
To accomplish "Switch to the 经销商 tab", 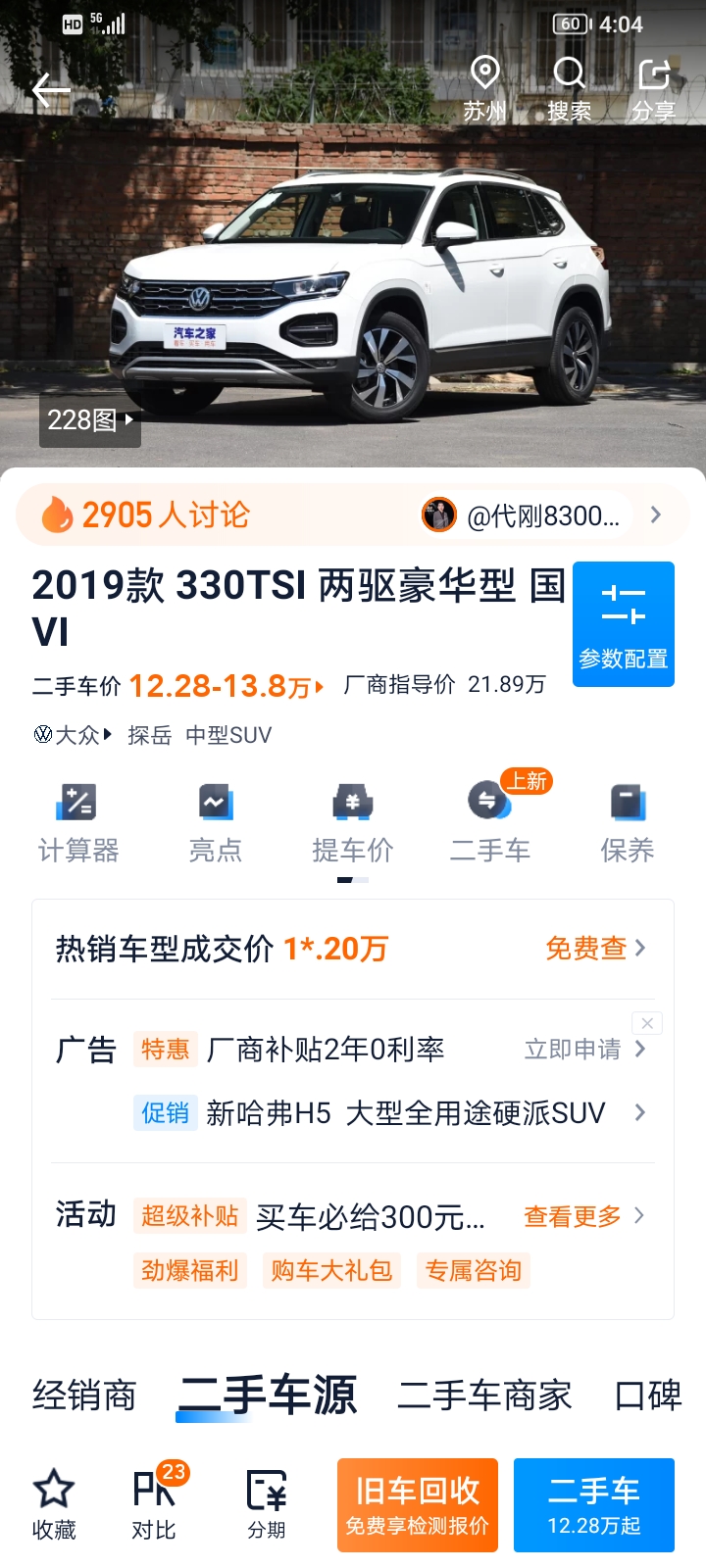I will [84, 1396].
